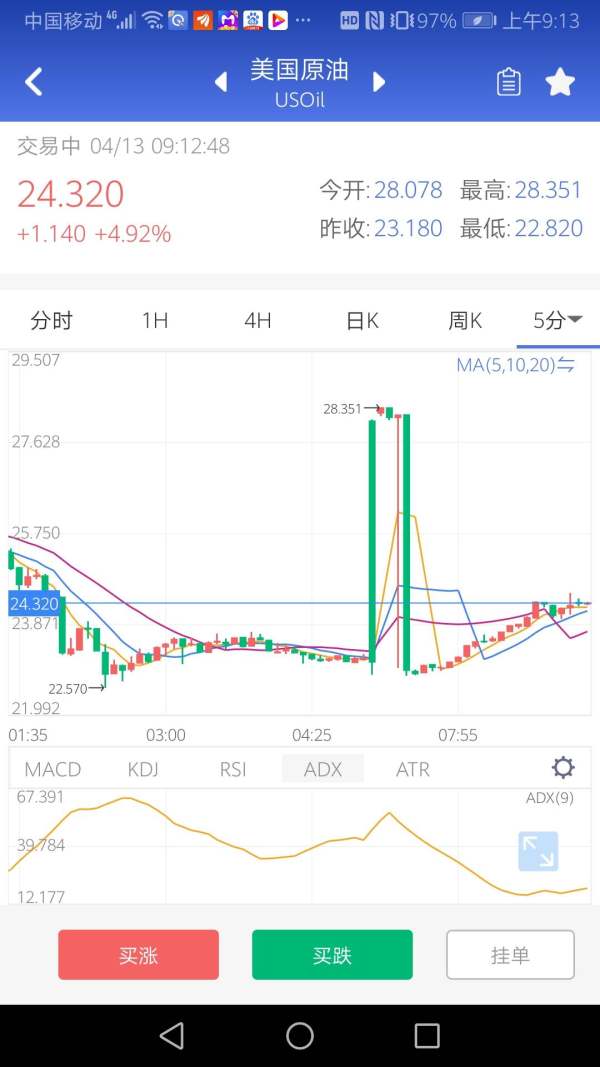Image resolution: width=600 pixels, height=1067 pixels.
Task: Switch to the previous instrument
Action: (220, 82)
